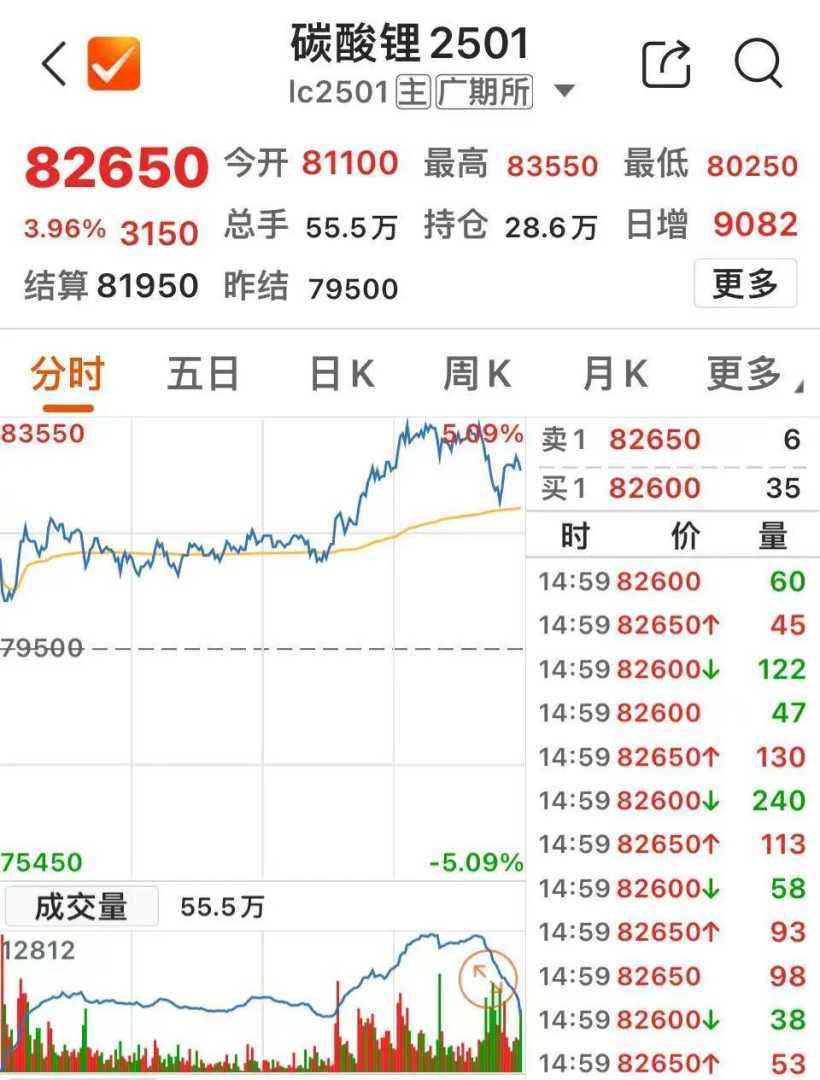Image resolution: width=820 pixels, height=1080 pixels.
Task: Open the 更多 chart periods menu
Action: (x=748, y=375)
